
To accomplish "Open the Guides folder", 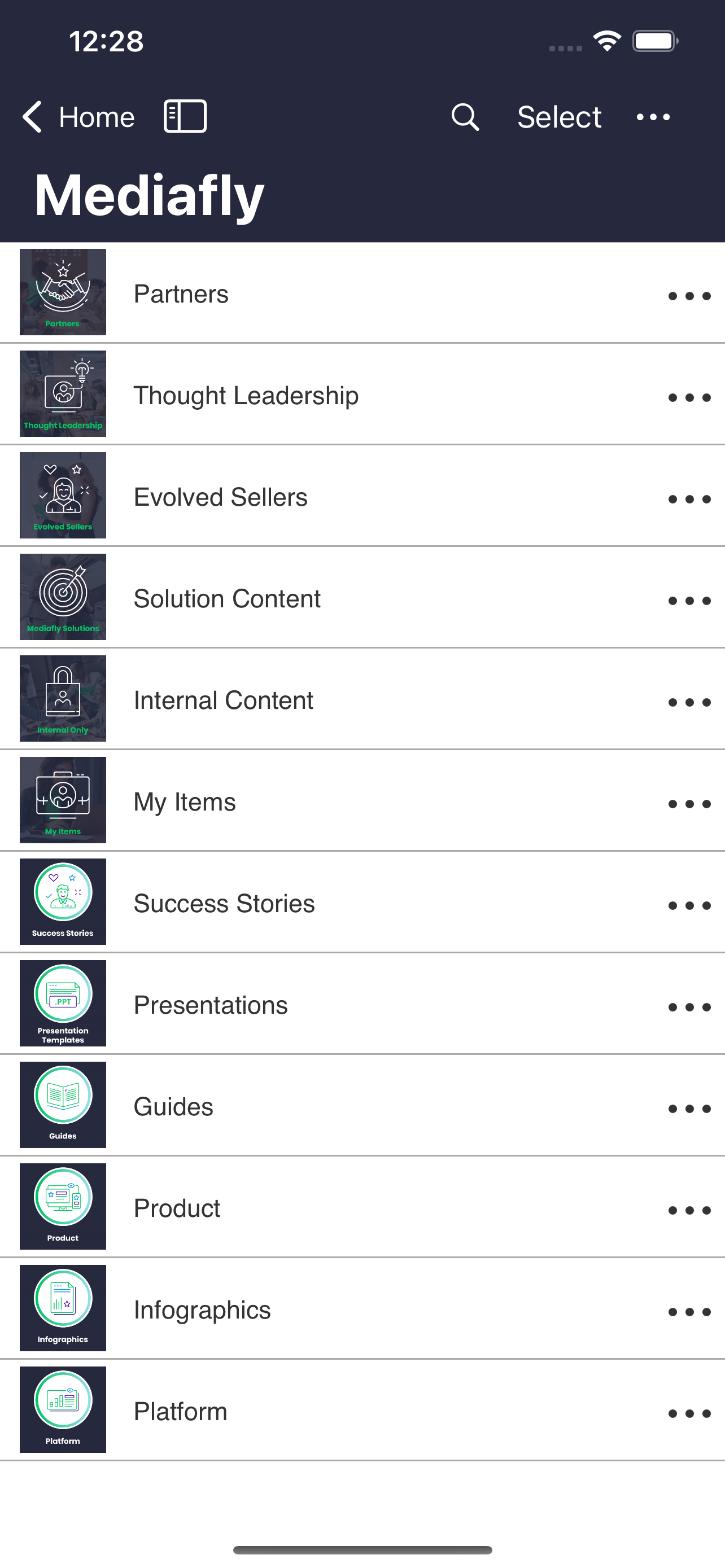I will click(362, 1106).
